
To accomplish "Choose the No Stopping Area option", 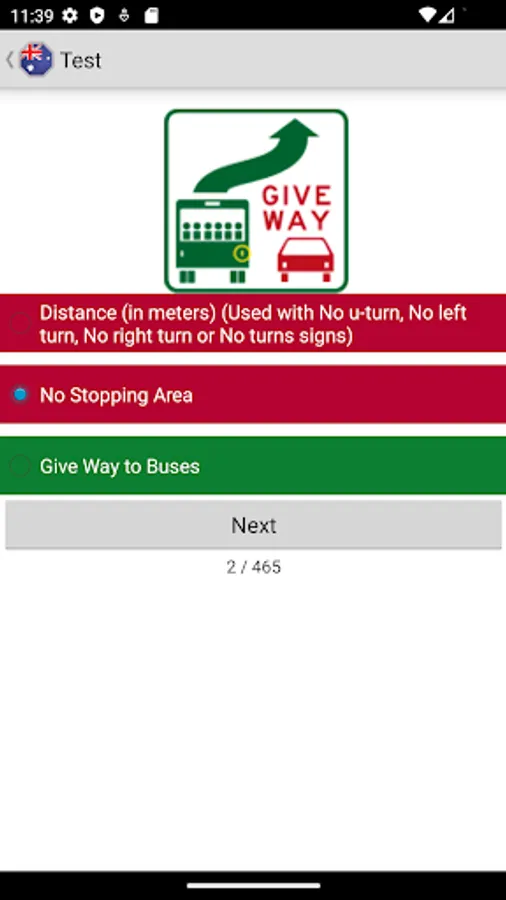I will 253,395.
